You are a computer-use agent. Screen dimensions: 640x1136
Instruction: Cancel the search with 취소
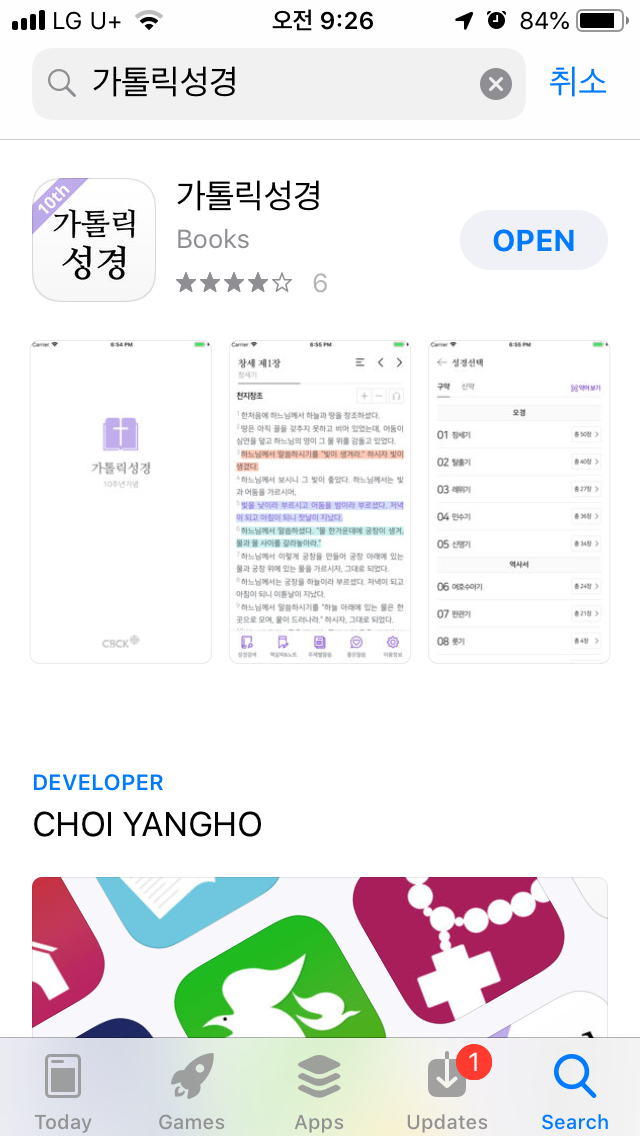pos(578,82)
